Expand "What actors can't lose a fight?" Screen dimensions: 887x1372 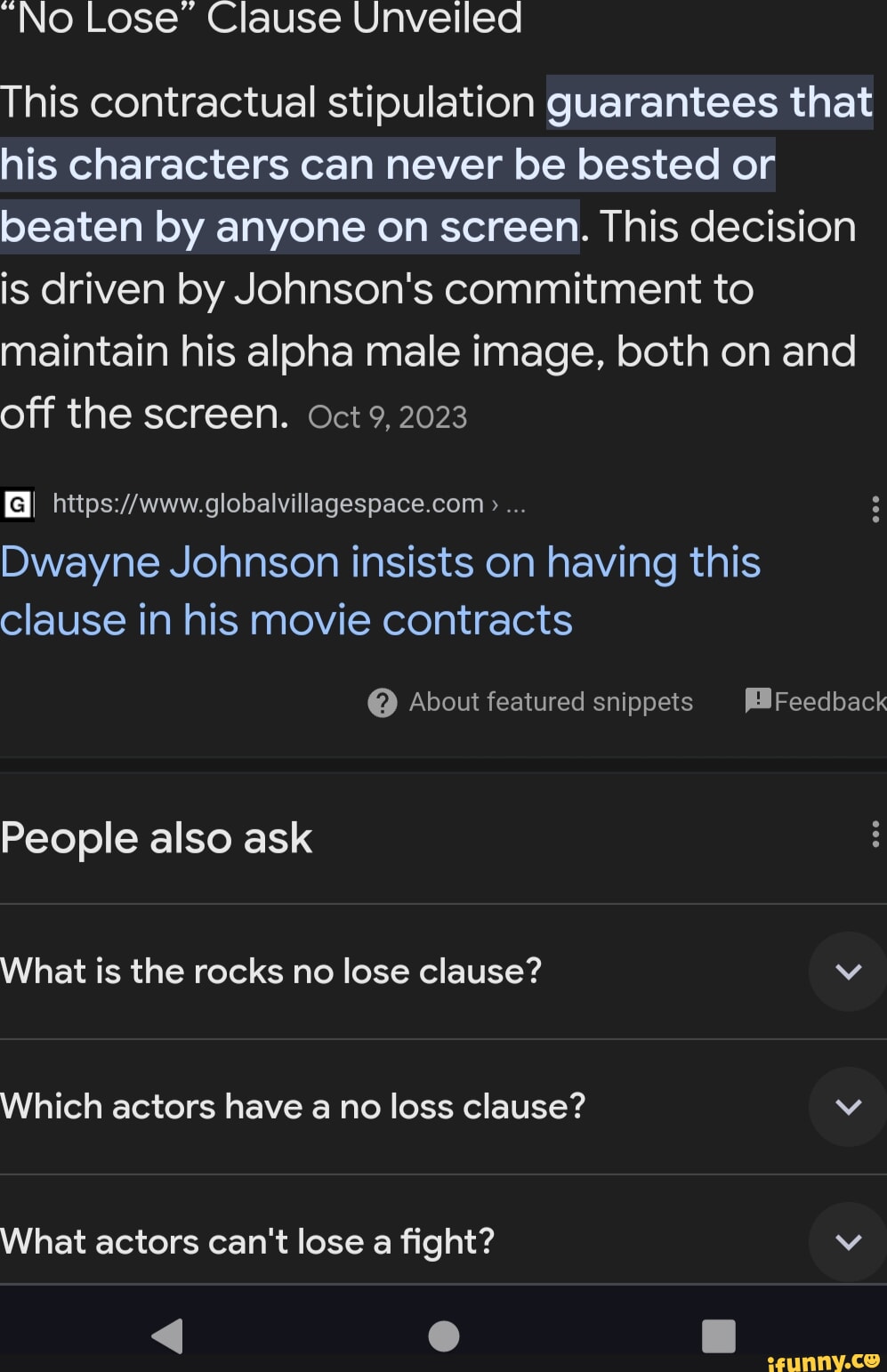click(x=848, y=1242)
